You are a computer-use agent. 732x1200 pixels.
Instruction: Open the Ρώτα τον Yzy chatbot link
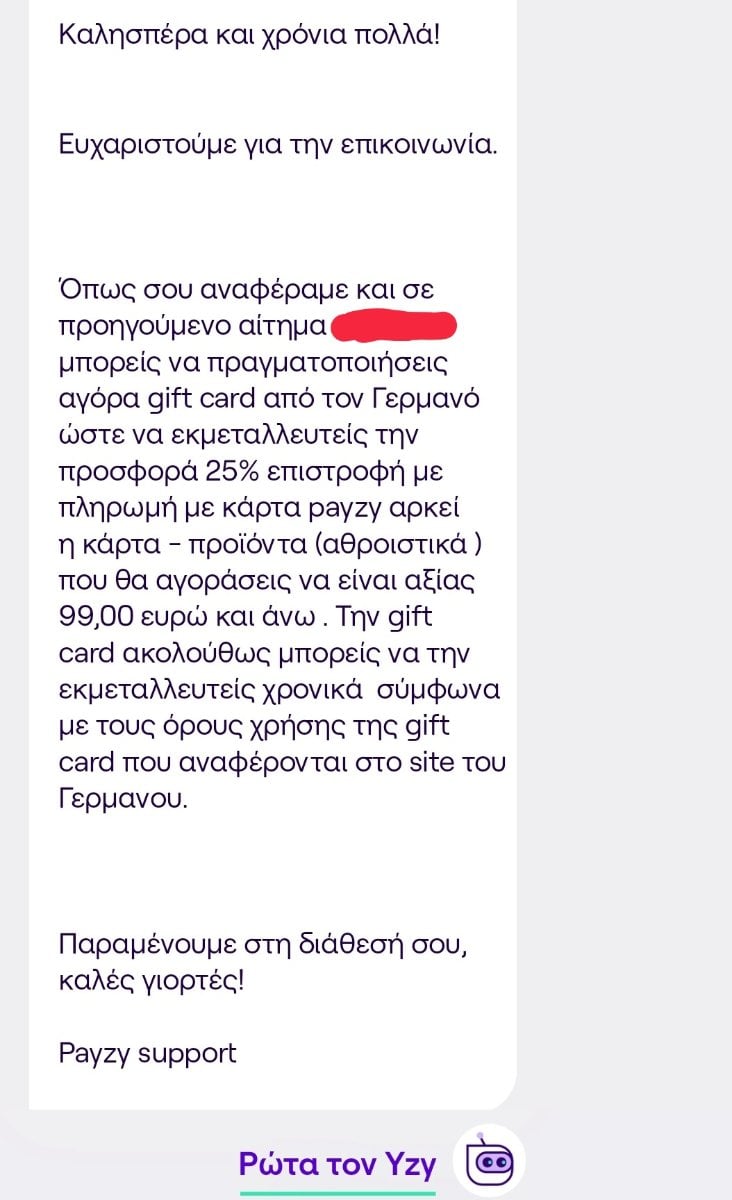[338, 1163]
